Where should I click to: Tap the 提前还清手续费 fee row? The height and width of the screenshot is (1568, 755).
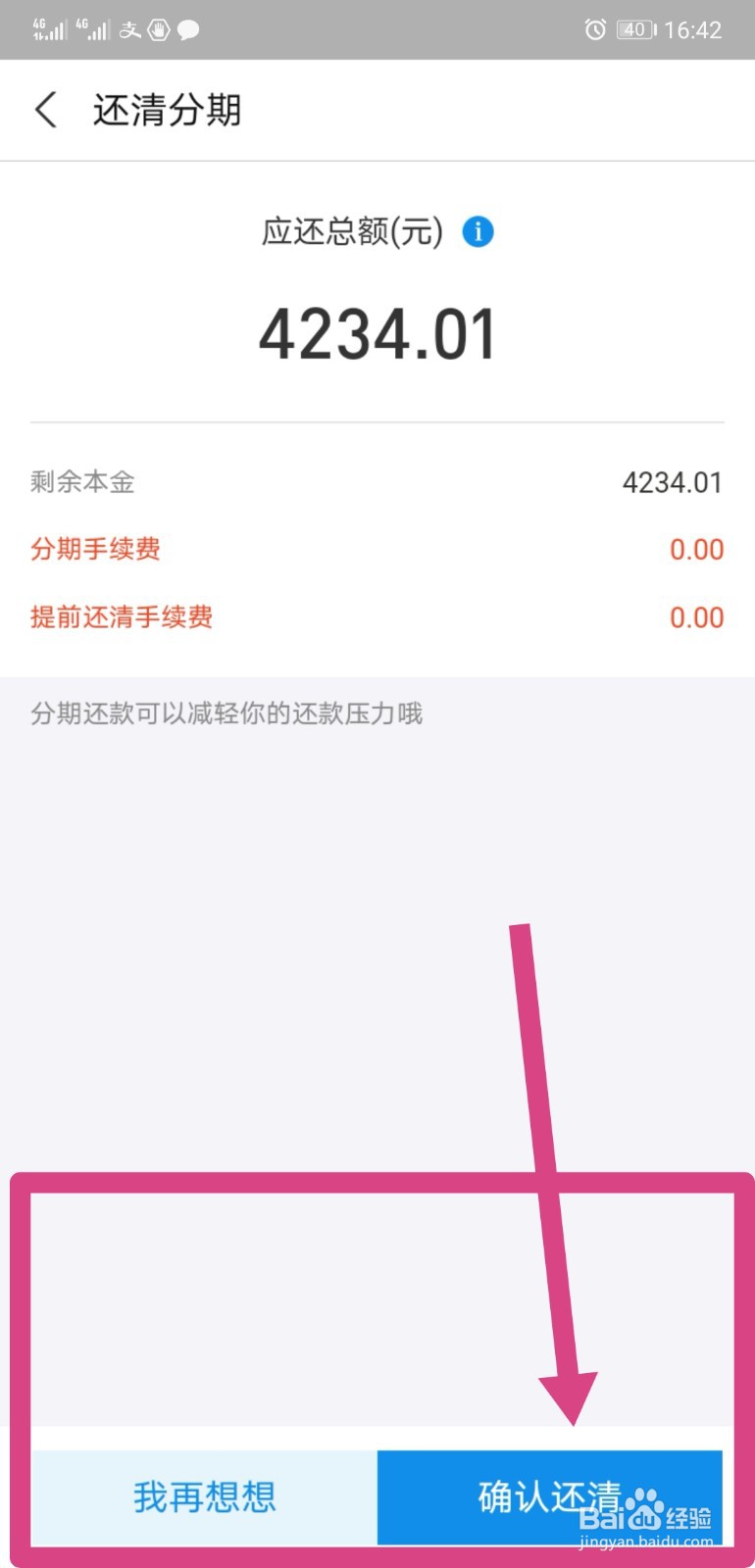pyautogui.click(x=377, y=617)
